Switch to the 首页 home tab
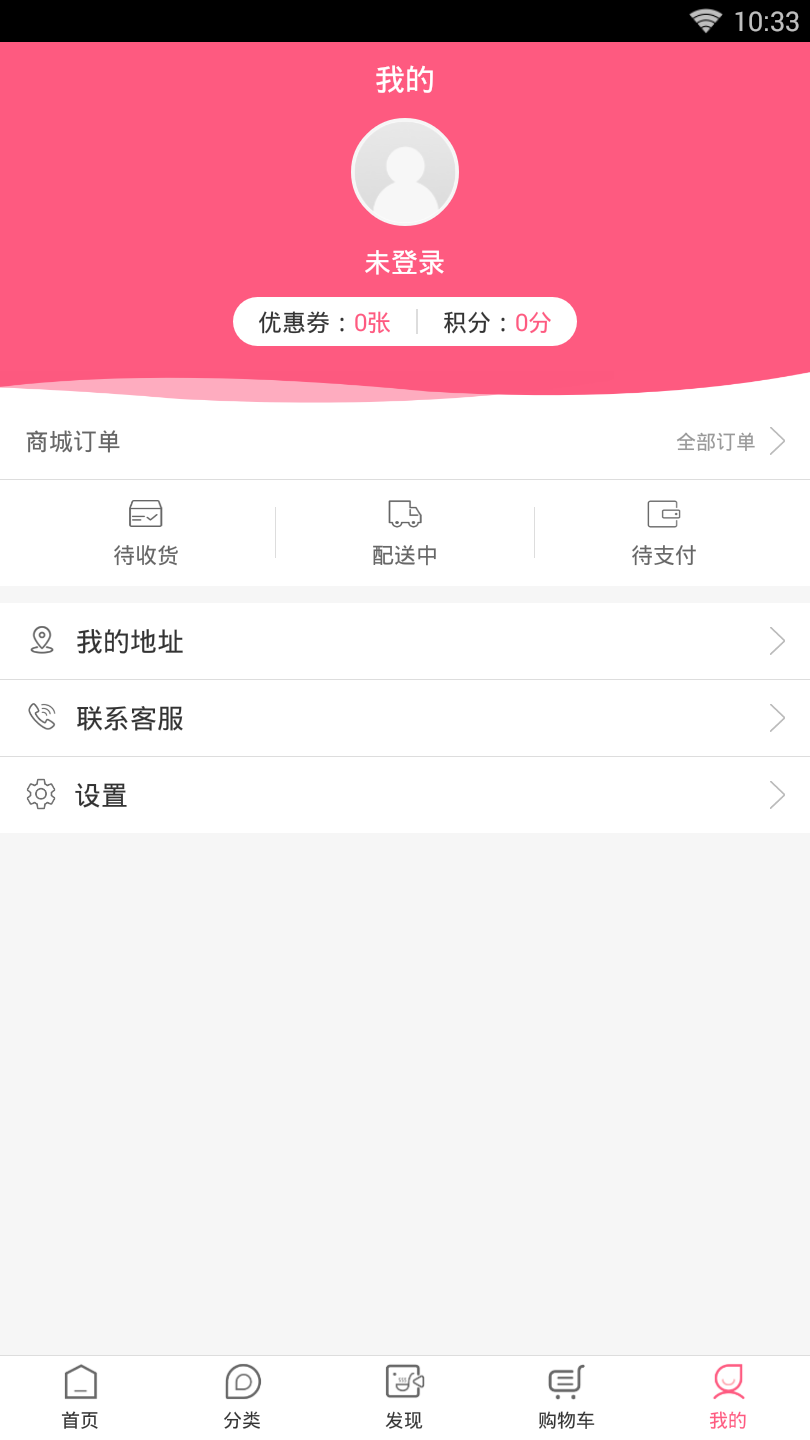This screenshot has height=1440, width=810. pos(81,1397)
